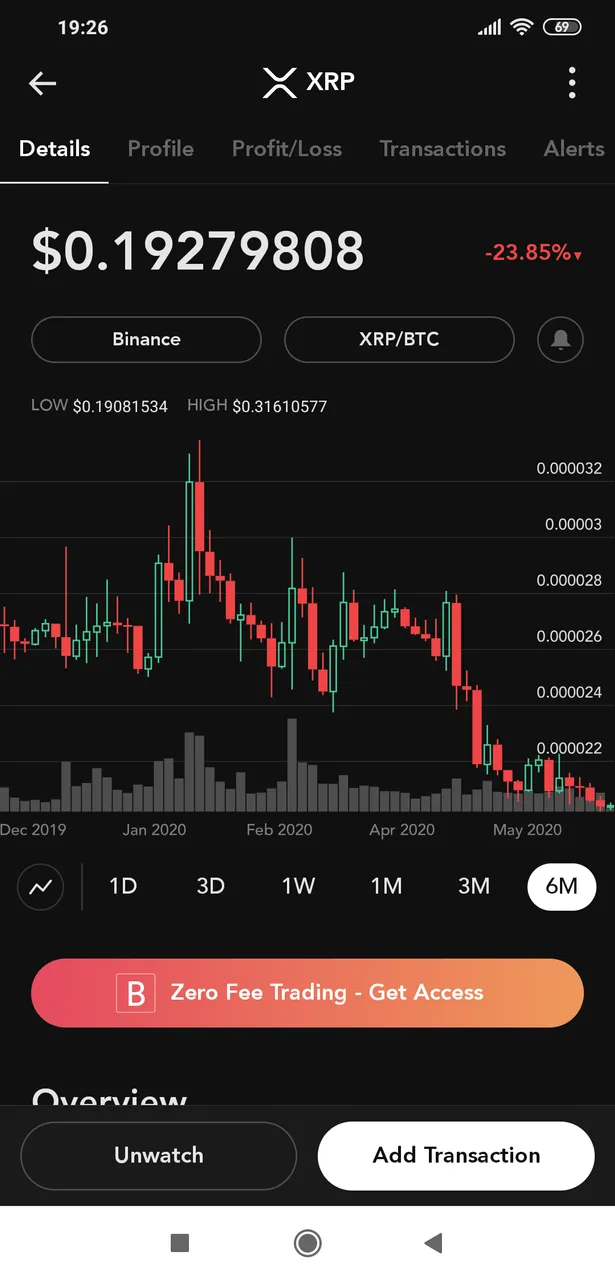This screenshot has height=1280, width=615.
Task: Show the 1W chart range
Action: coord(298,886)
